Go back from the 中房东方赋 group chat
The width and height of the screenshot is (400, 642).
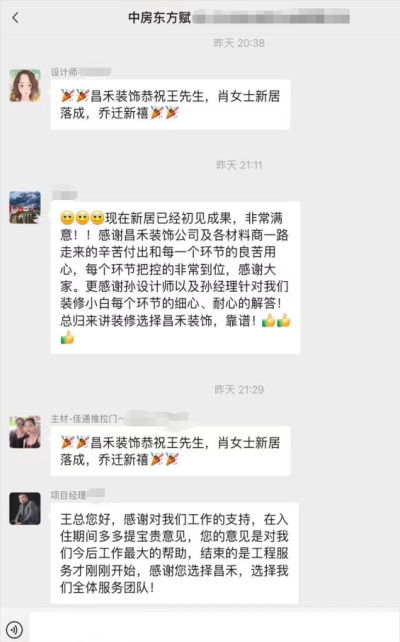point(16,18)
